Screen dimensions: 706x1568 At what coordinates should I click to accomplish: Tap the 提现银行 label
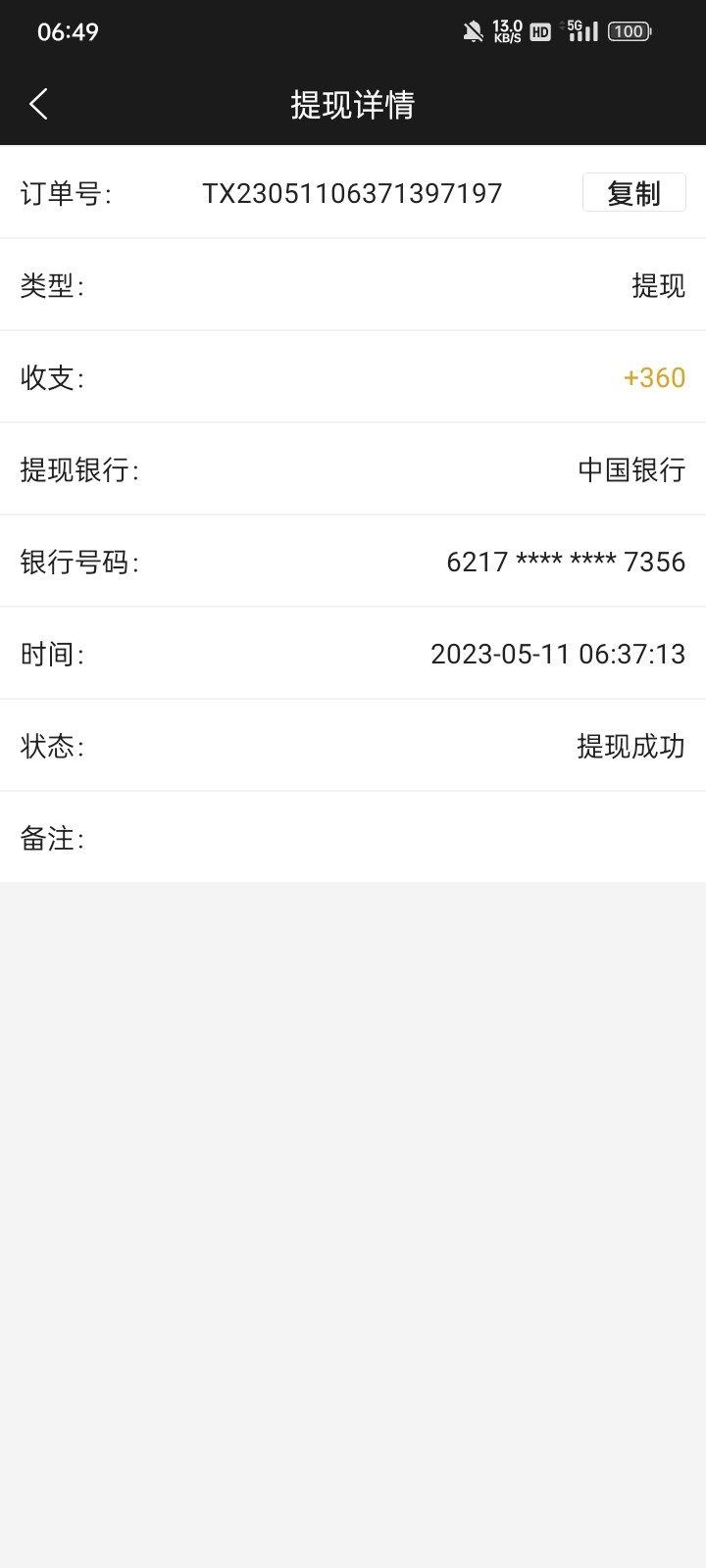(x=79, y=470)
